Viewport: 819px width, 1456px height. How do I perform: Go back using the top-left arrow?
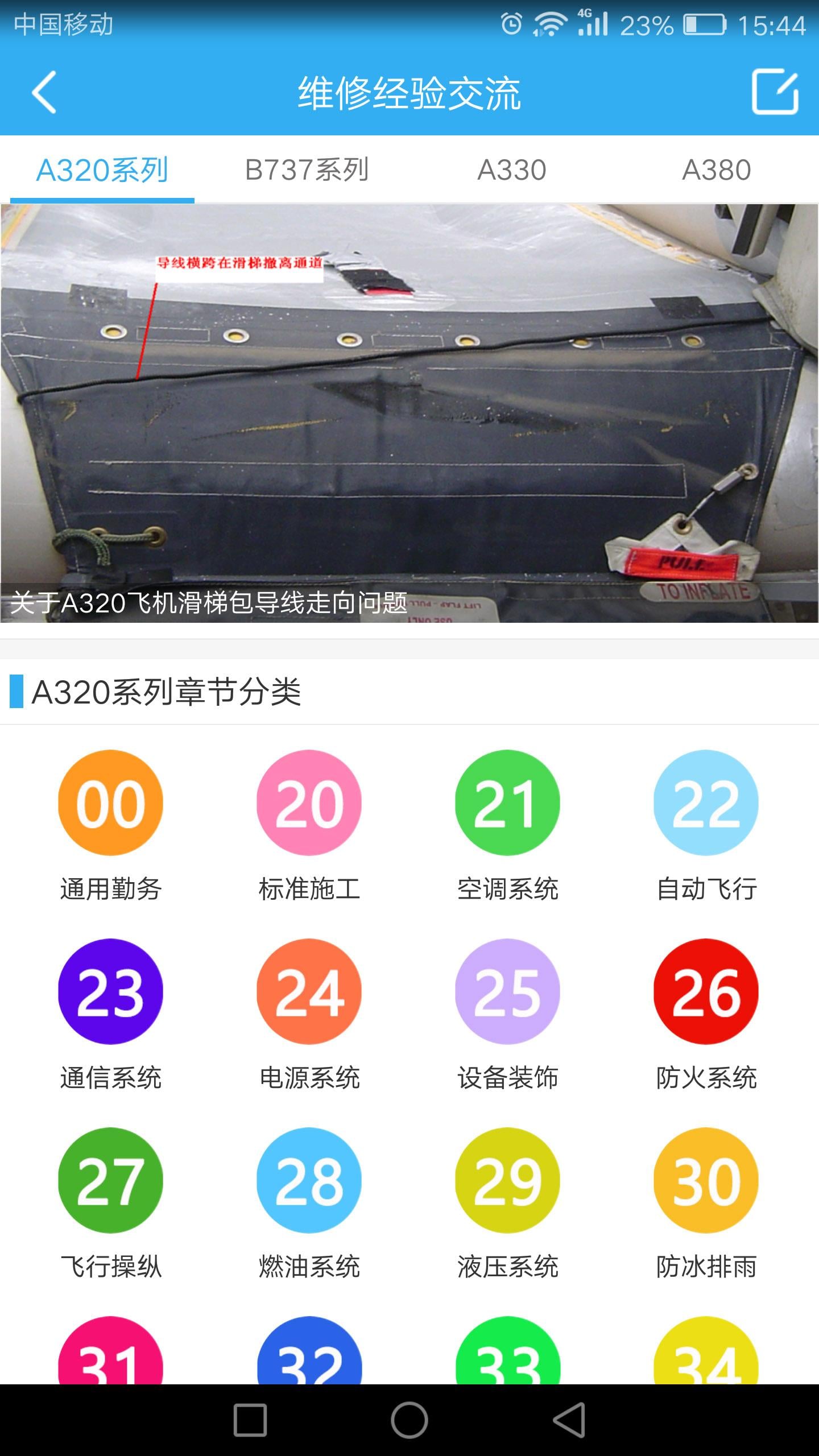coord(44,92)
